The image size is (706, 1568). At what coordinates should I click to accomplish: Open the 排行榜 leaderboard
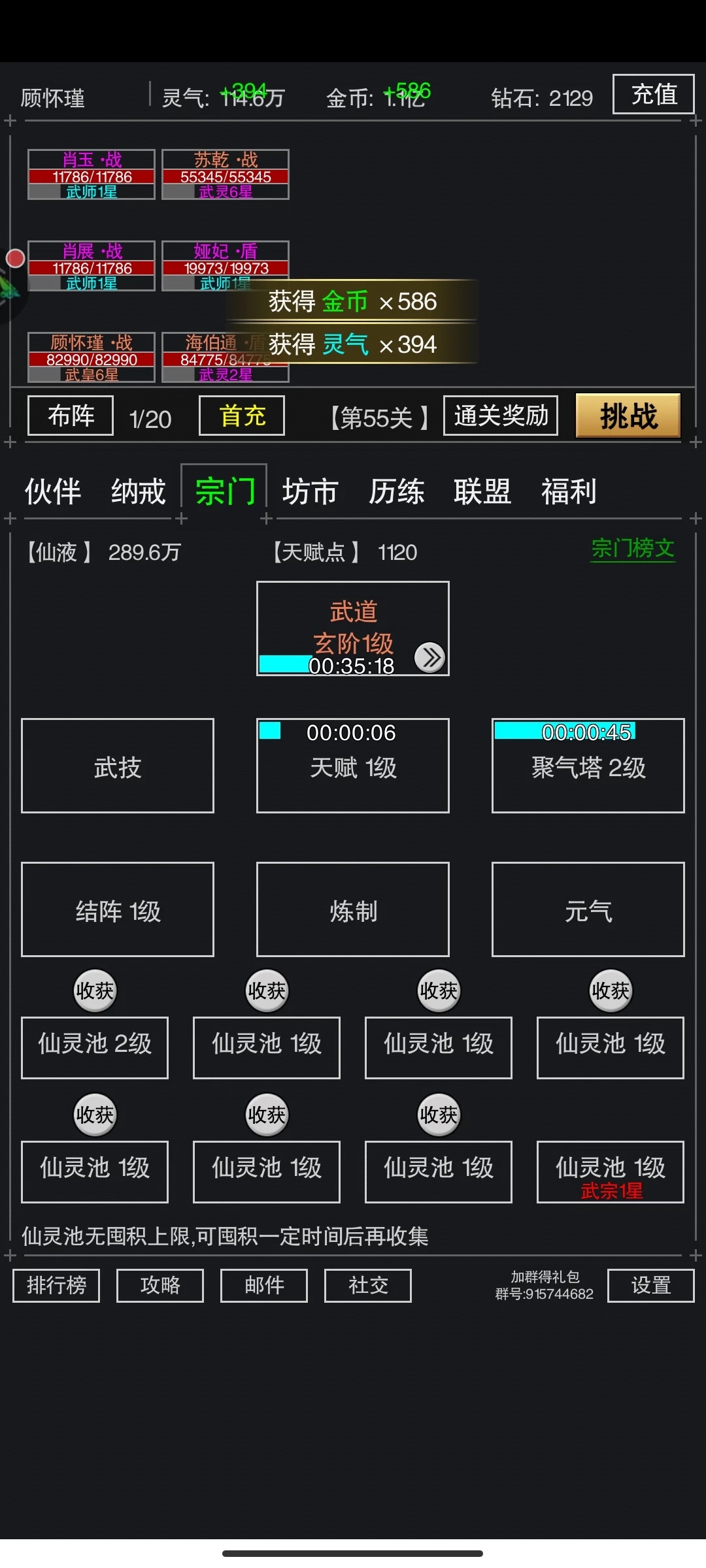tap(56, 1286)
